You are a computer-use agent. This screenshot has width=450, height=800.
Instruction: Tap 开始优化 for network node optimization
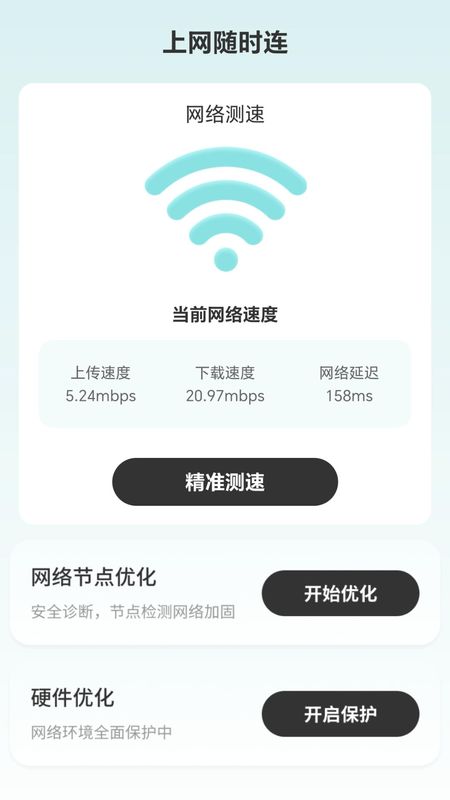(x=340, y=593)
